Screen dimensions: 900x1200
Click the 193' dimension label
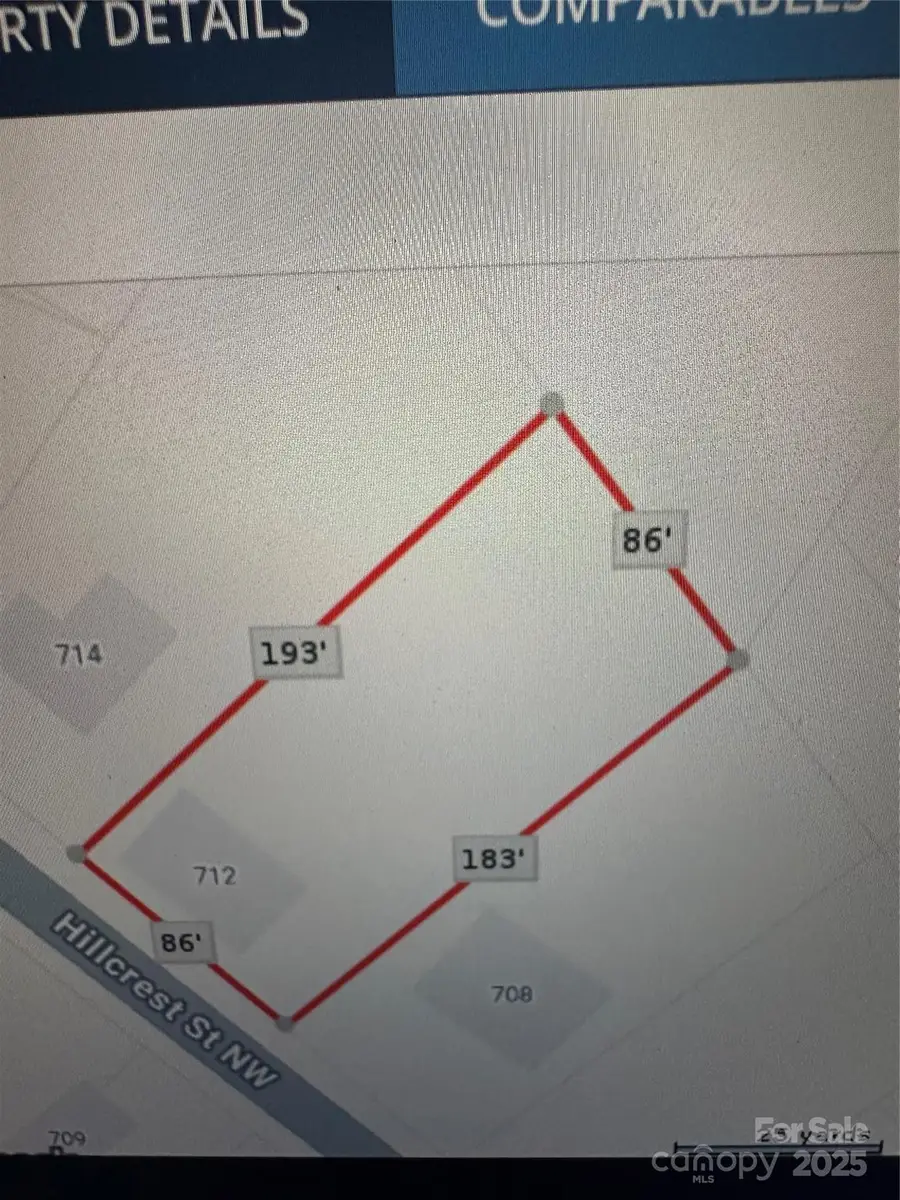[297, 654]
